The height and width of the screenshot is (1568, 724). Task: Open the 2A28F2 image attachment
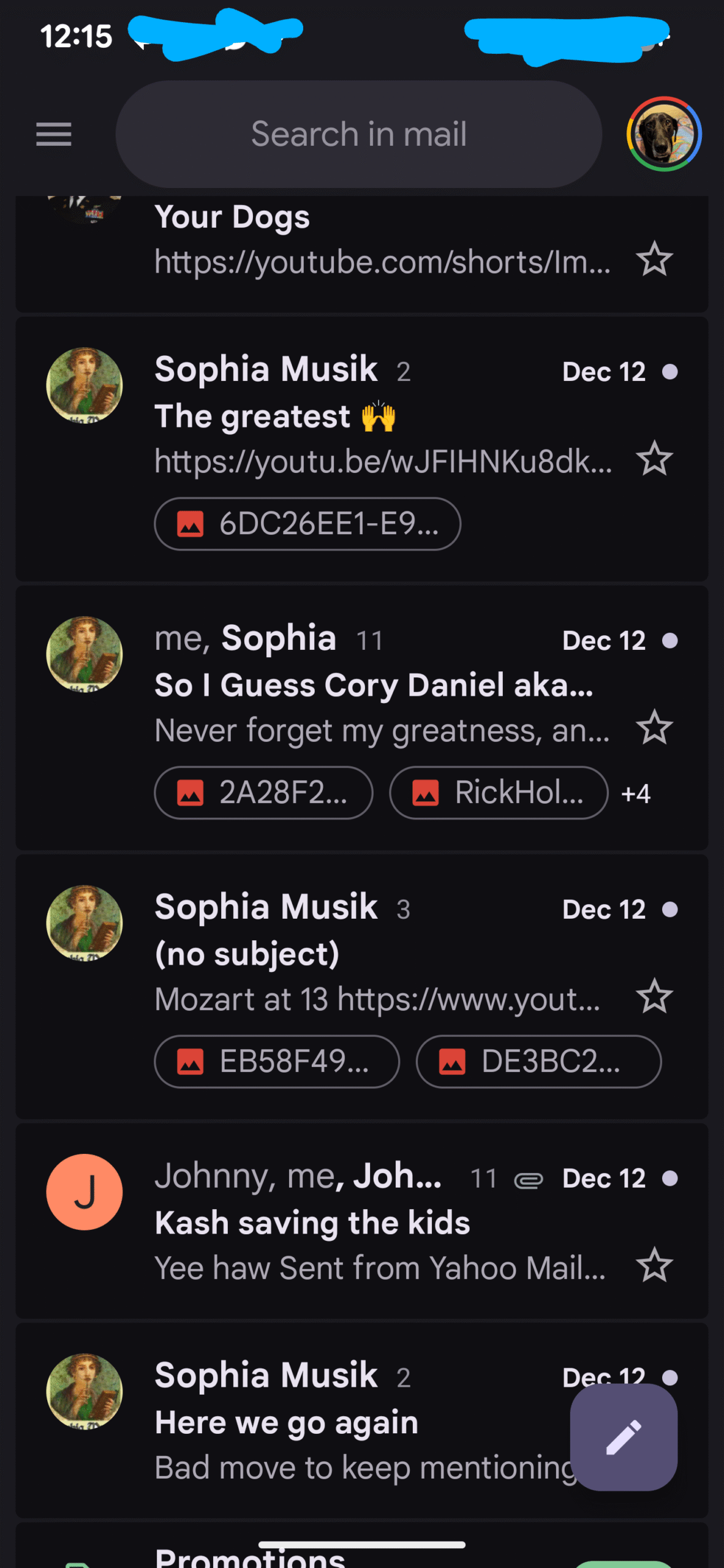click(263, 793)
